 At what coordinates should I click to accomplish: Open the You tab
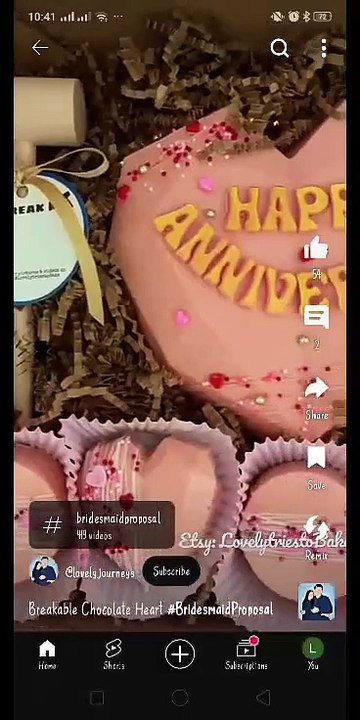pyautogui.click(x=313, y=654)
